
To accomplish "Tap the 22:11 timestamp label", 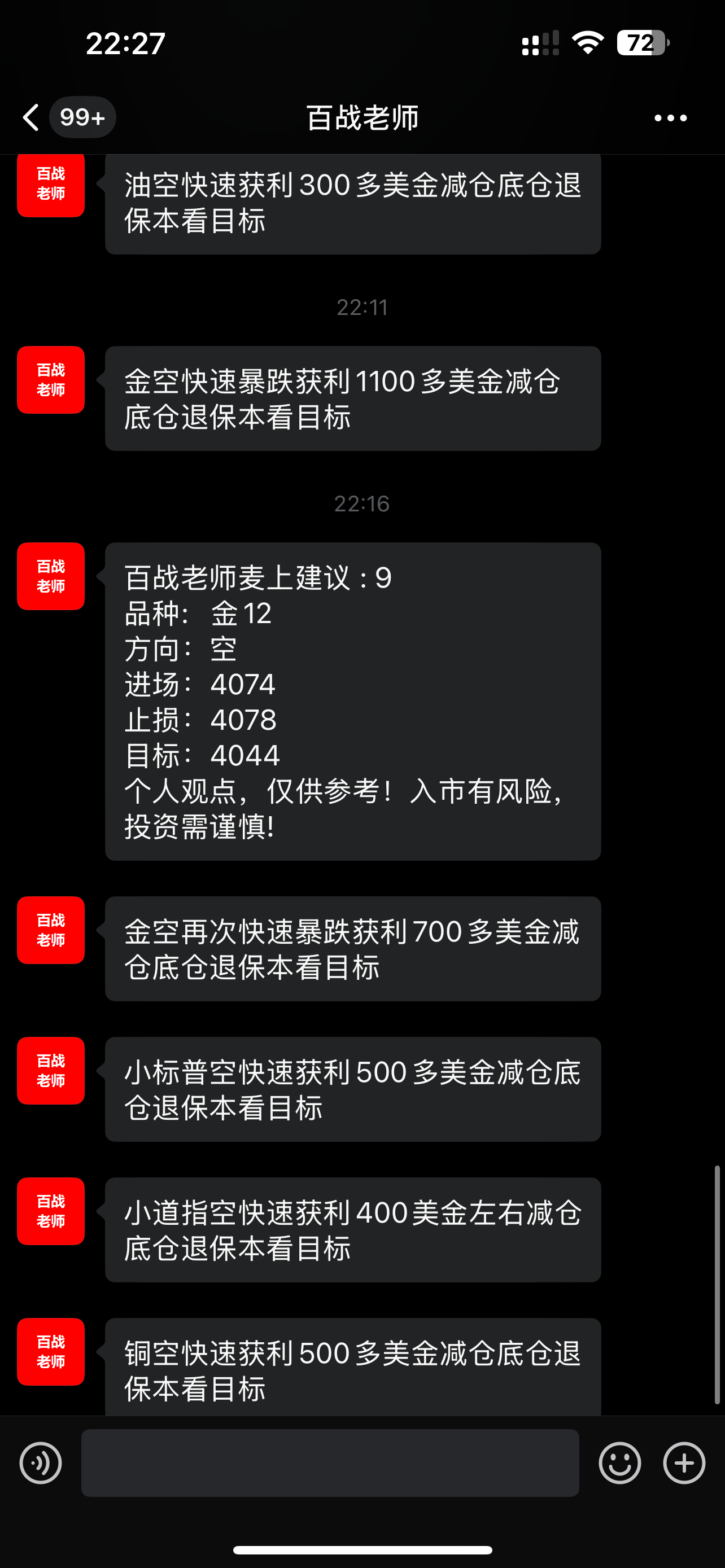I will click(x=364, y=308).
